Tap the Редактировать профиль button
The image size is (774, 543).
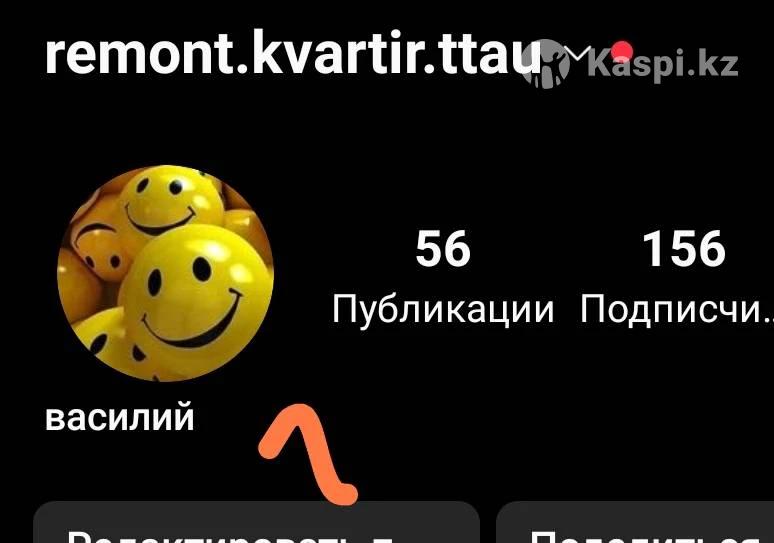pyautogui.click(x=256, y=527)
